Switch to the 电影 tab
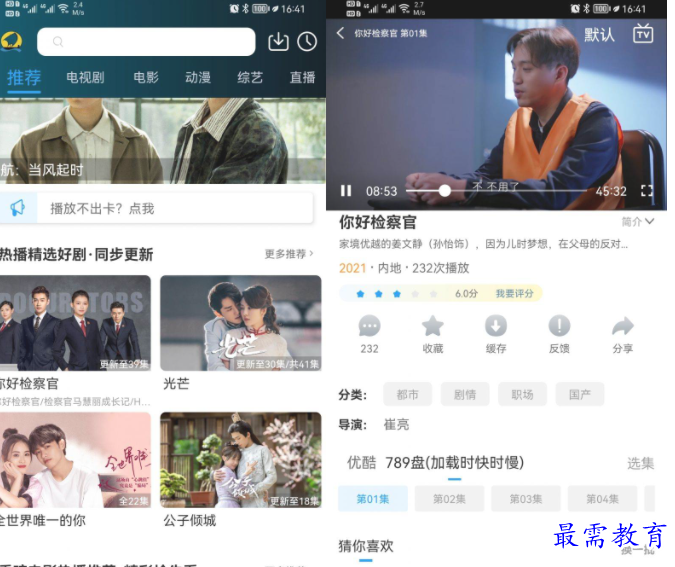The width and height of the screenshot is (675, 567). [x=145, y=78]
